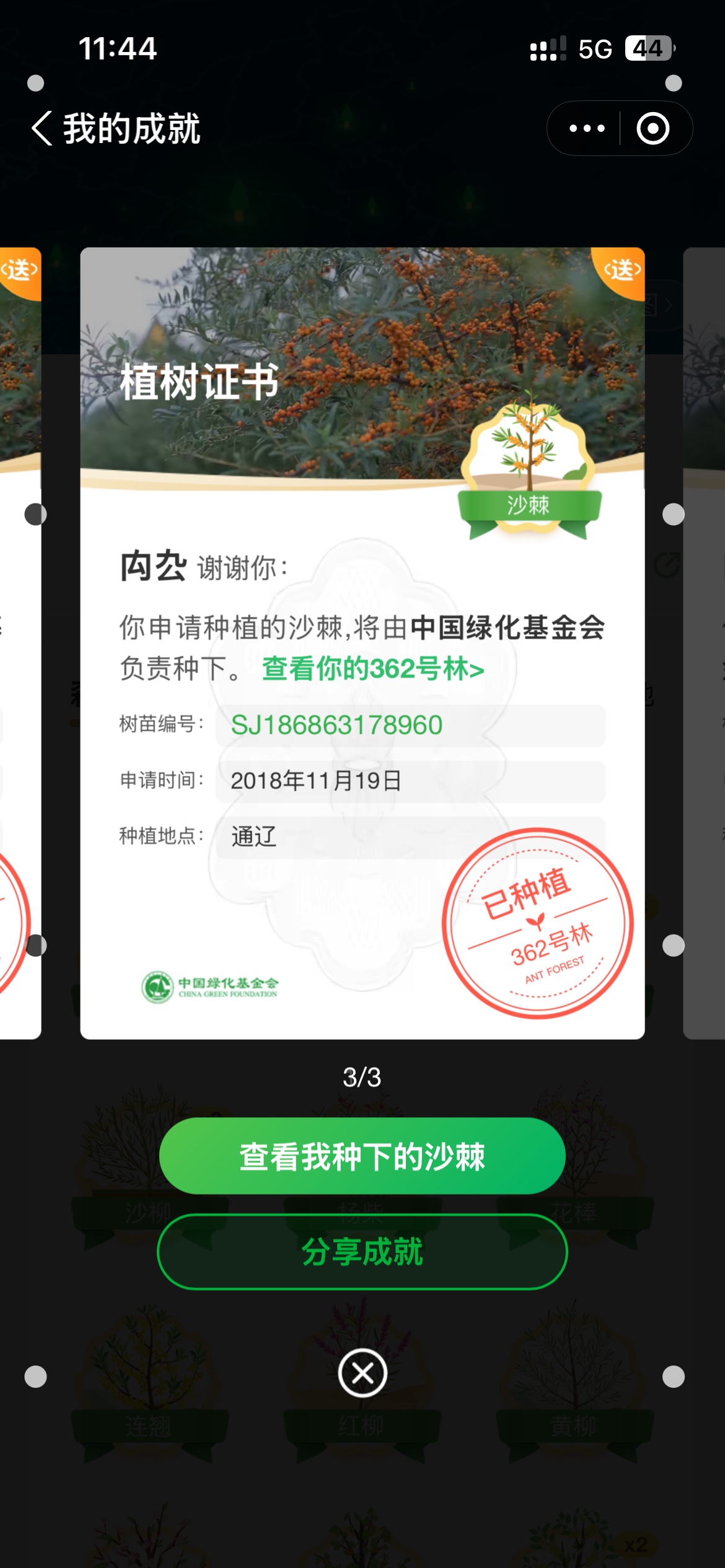Tap the 送 badge on the certificate
The width and height of the screenshot is (725, 1568).
[622, 270]
